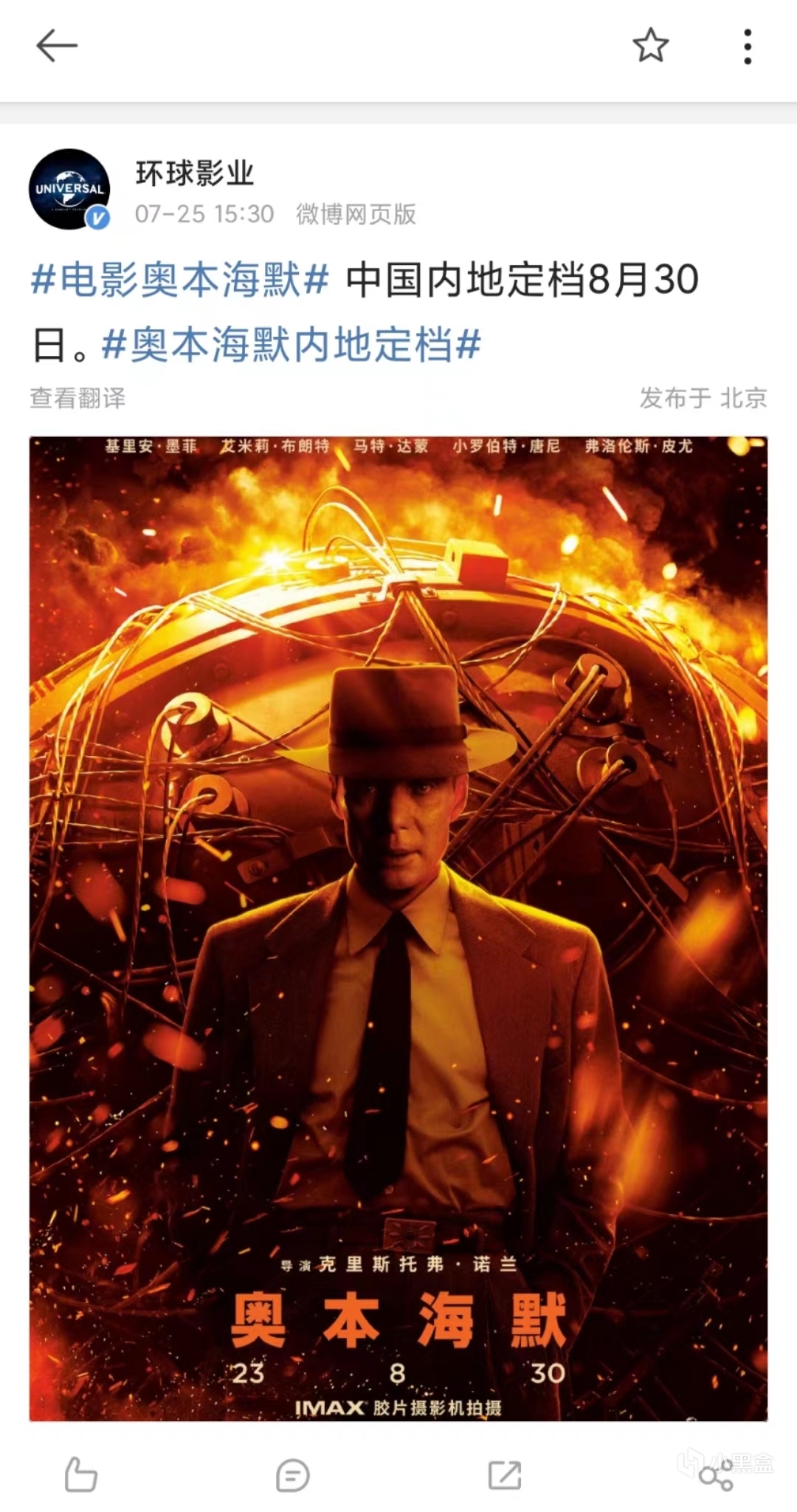The width and height of the screenshot is (797, 1512).
Task: Like the post with thumbs-up
Action: 80,1474
